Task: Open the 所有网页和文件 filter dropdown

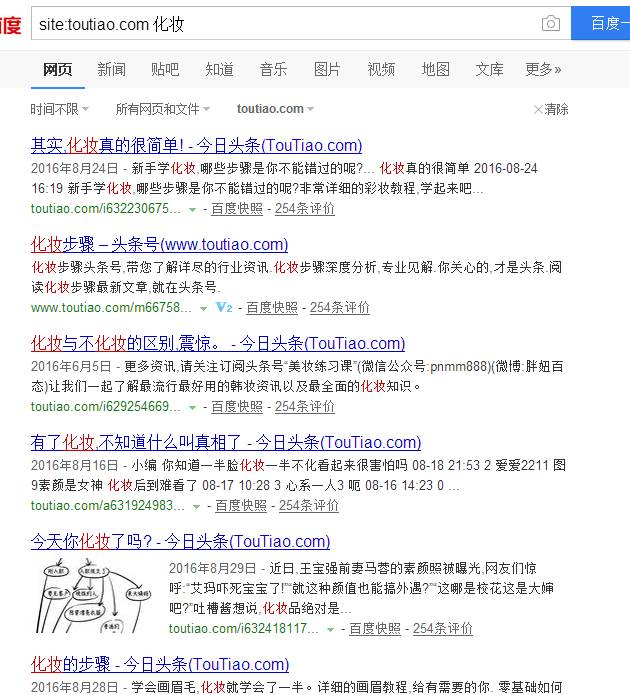Action: click(x=163, y=109)
